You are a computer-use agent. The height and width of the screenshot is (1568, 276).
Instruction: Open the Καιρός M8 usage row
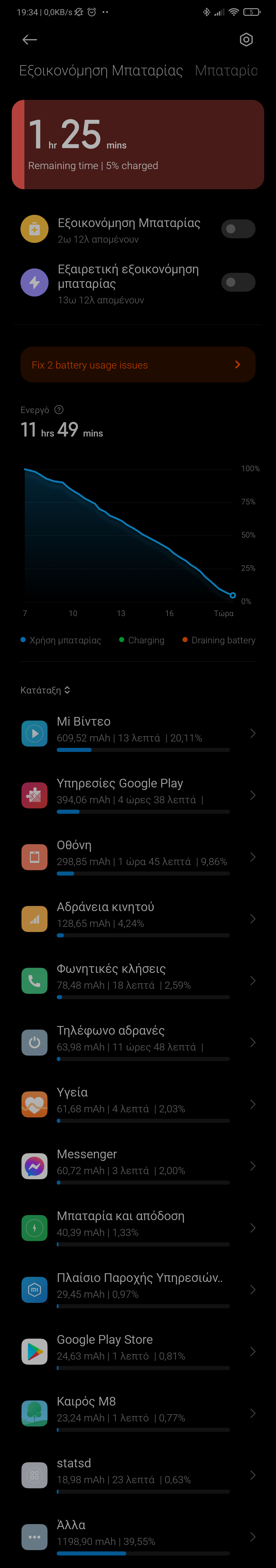point(138,1413)
